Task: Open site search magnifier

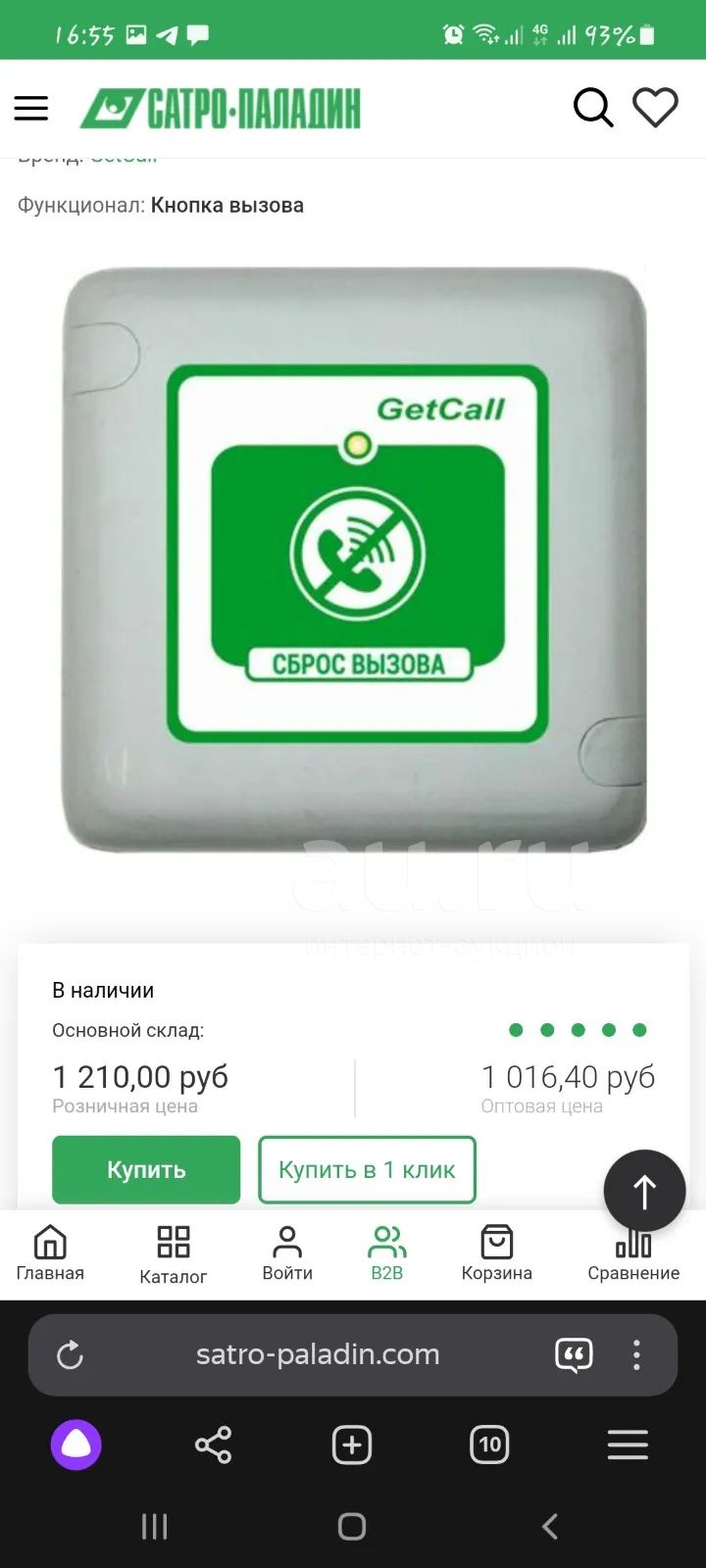Action: tap(593, 108)
